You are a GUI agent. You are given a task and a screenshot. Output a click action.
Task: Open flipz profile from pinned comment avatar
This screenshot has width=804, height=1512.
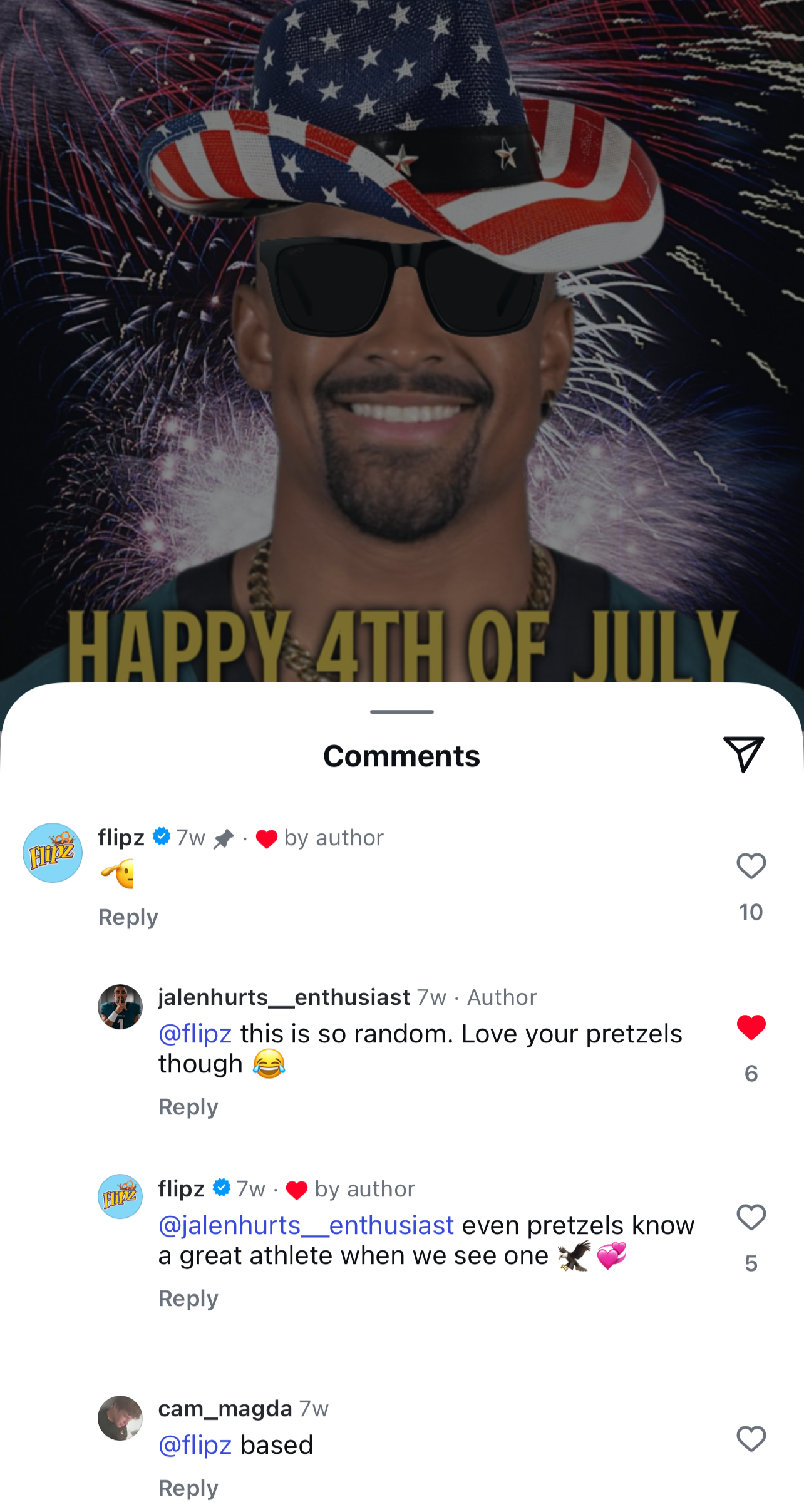(53, 853)
